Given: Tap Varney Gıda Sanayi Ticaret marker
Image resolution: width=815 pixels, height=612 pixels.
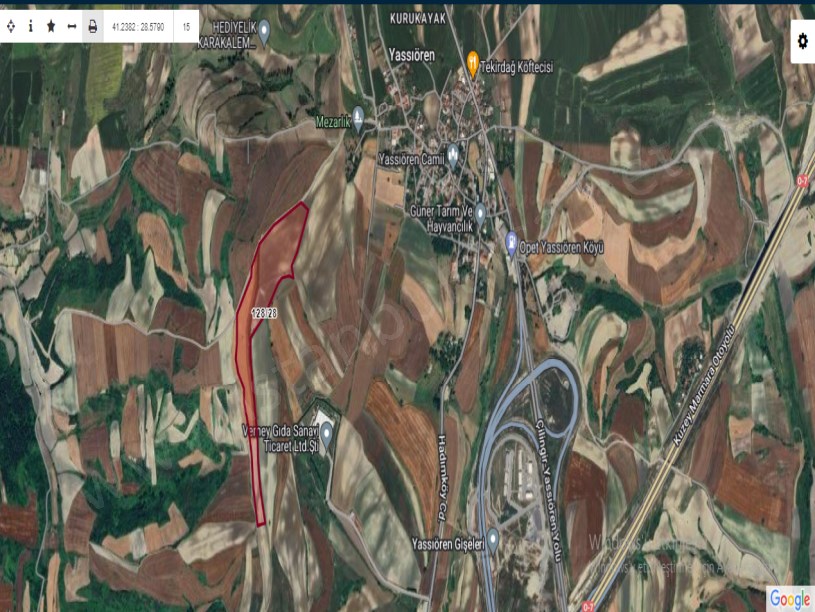Looking at the screenshot, I should 326,430.
